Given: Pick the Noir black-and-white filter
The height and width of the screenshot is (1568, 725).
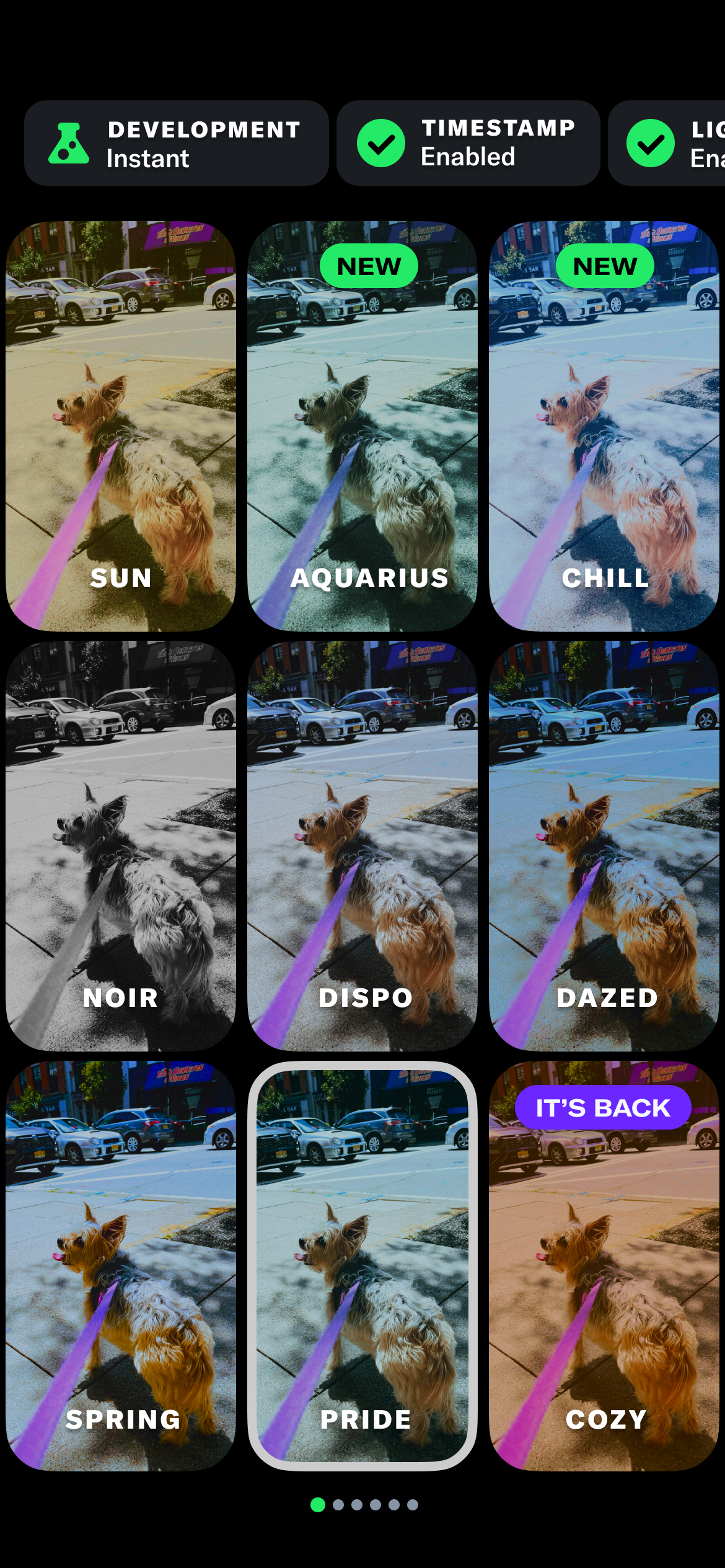Looking at the screenshot, I should tap(121, 846).
